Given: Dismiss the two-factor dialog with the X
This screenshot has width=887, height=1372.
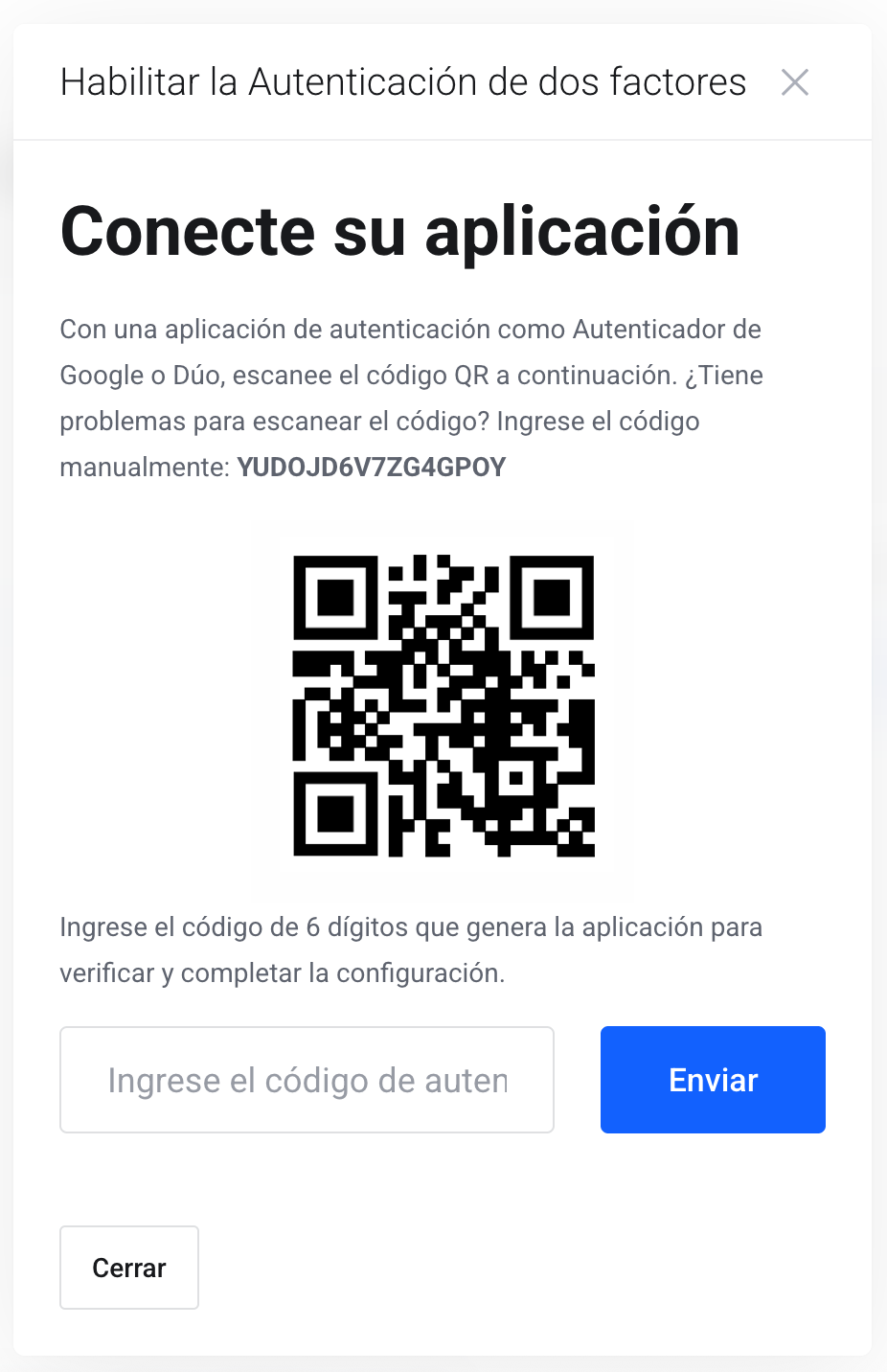Looking at the screenshot, I should (795, 82).
